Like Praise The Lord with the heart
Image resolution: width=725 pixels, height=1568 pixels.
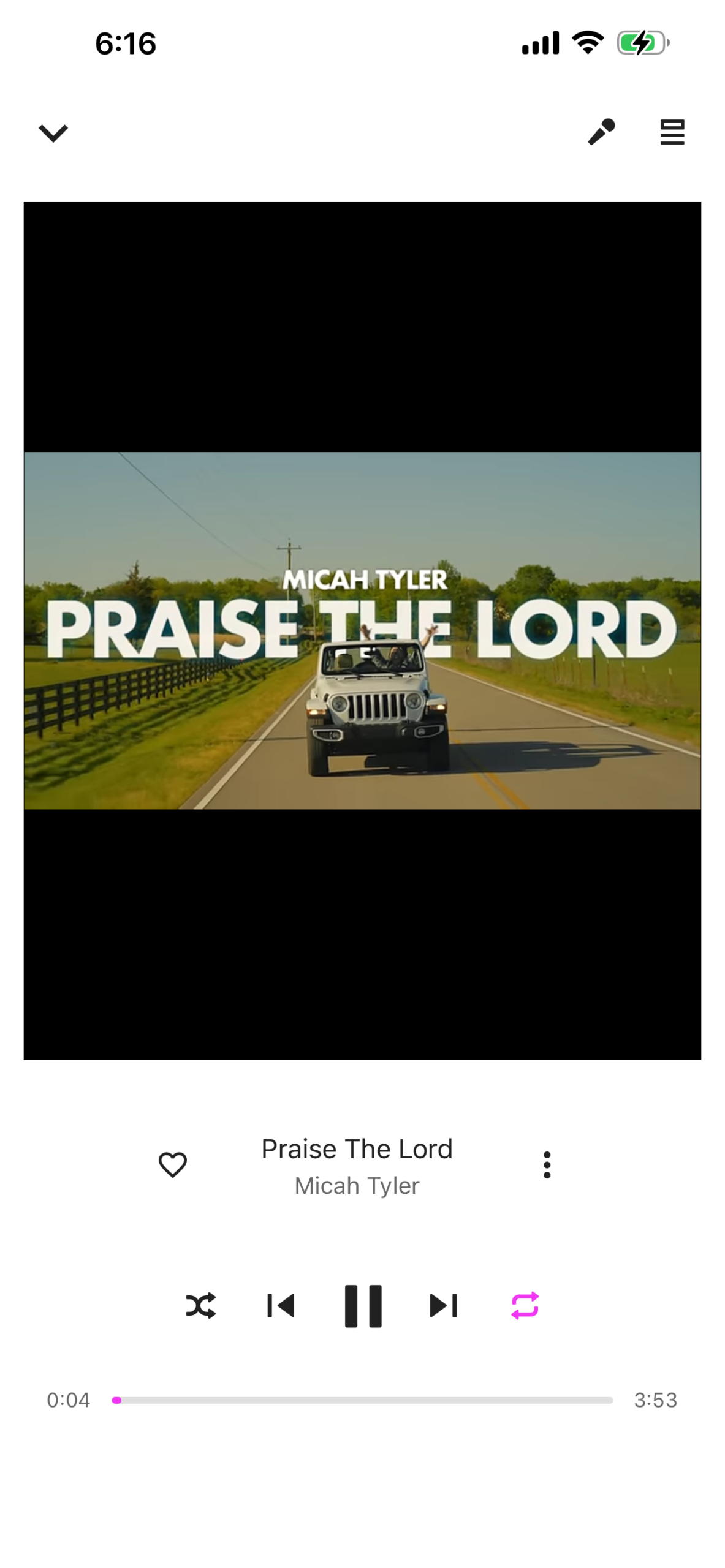173,1164
